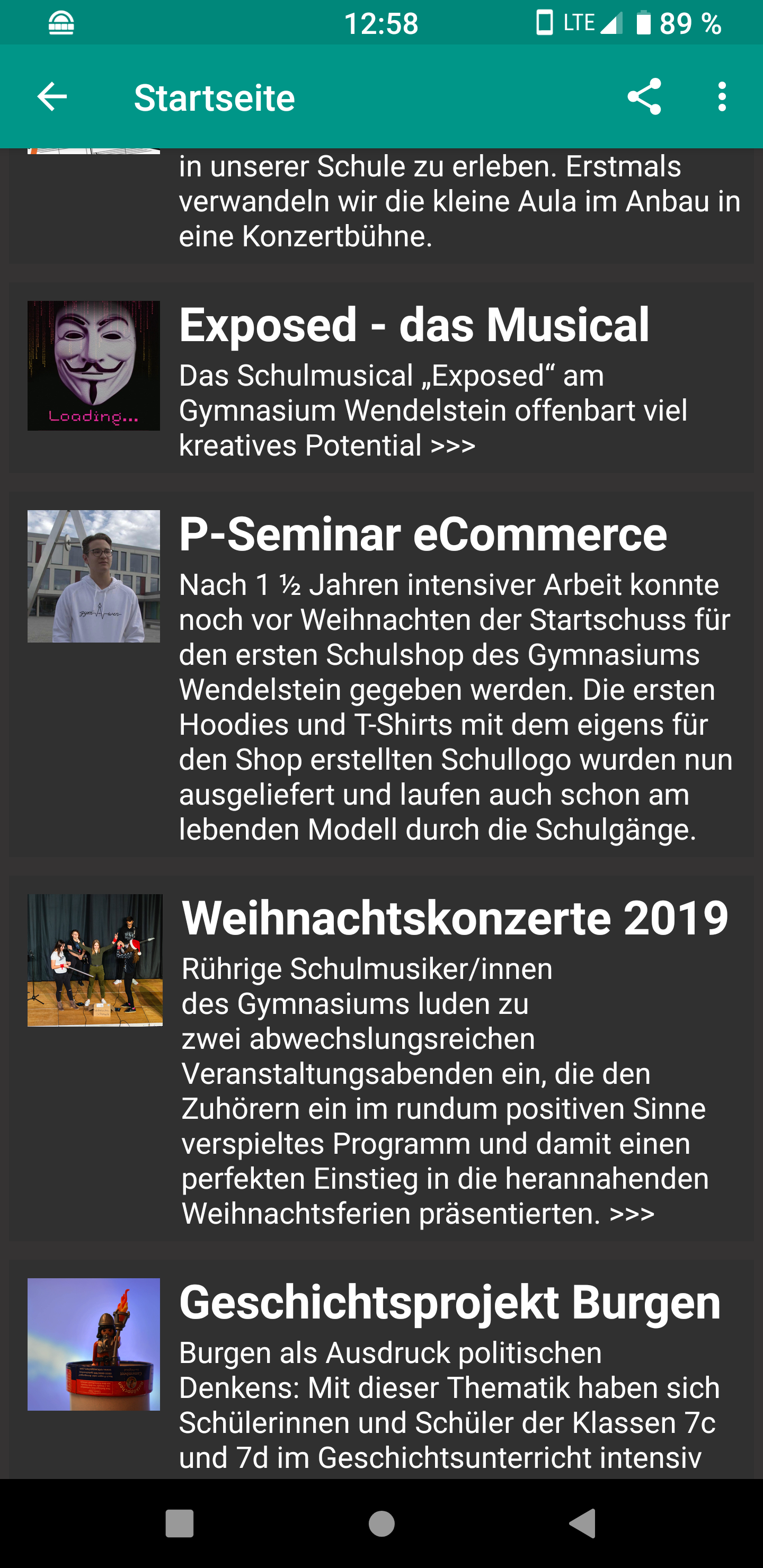
Task: Open the overflow menu
Action: [x=722, y=97]
